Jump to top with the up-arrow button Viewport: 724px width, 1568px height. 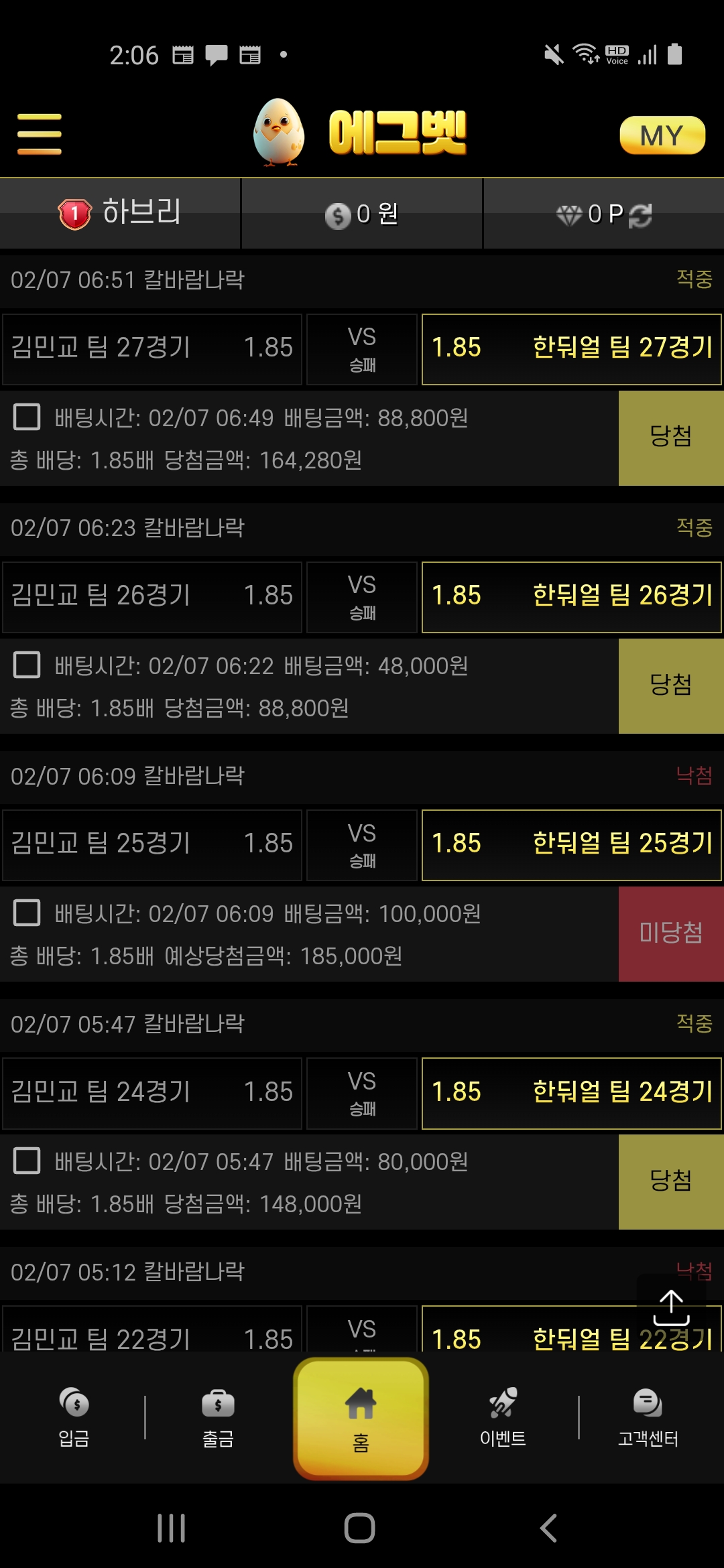(x=671, y=1307)
